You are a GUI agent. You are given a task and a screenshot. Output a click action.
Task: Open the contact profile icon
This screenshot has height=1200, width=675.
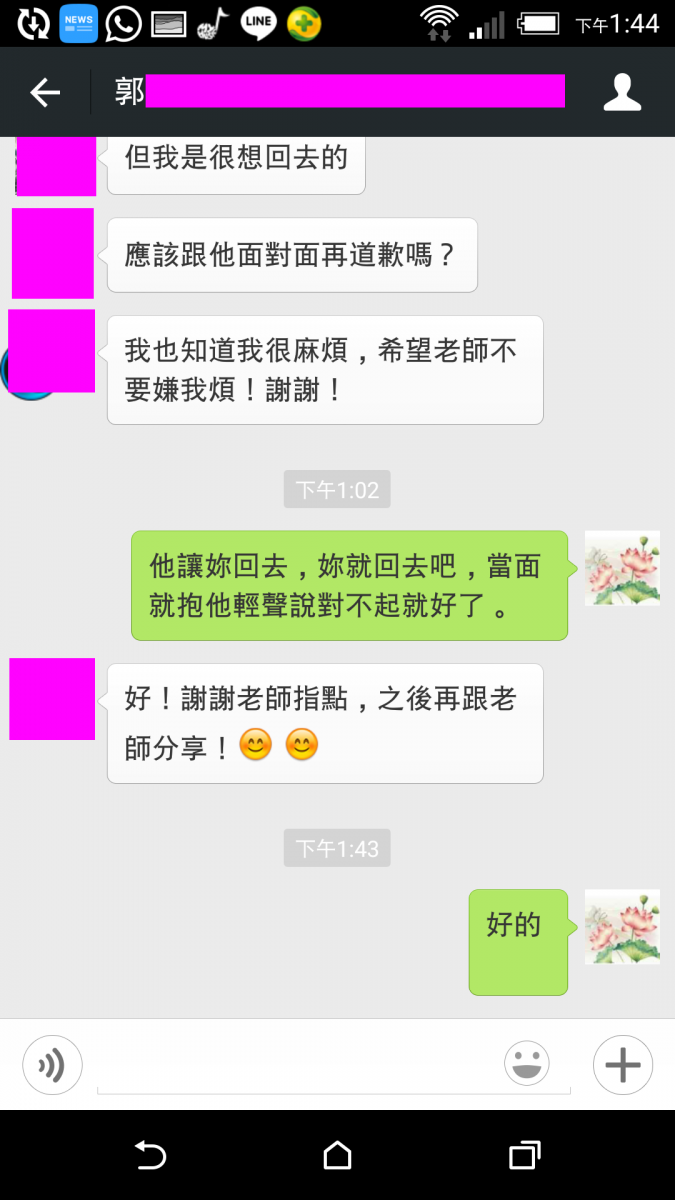point(622,93)
